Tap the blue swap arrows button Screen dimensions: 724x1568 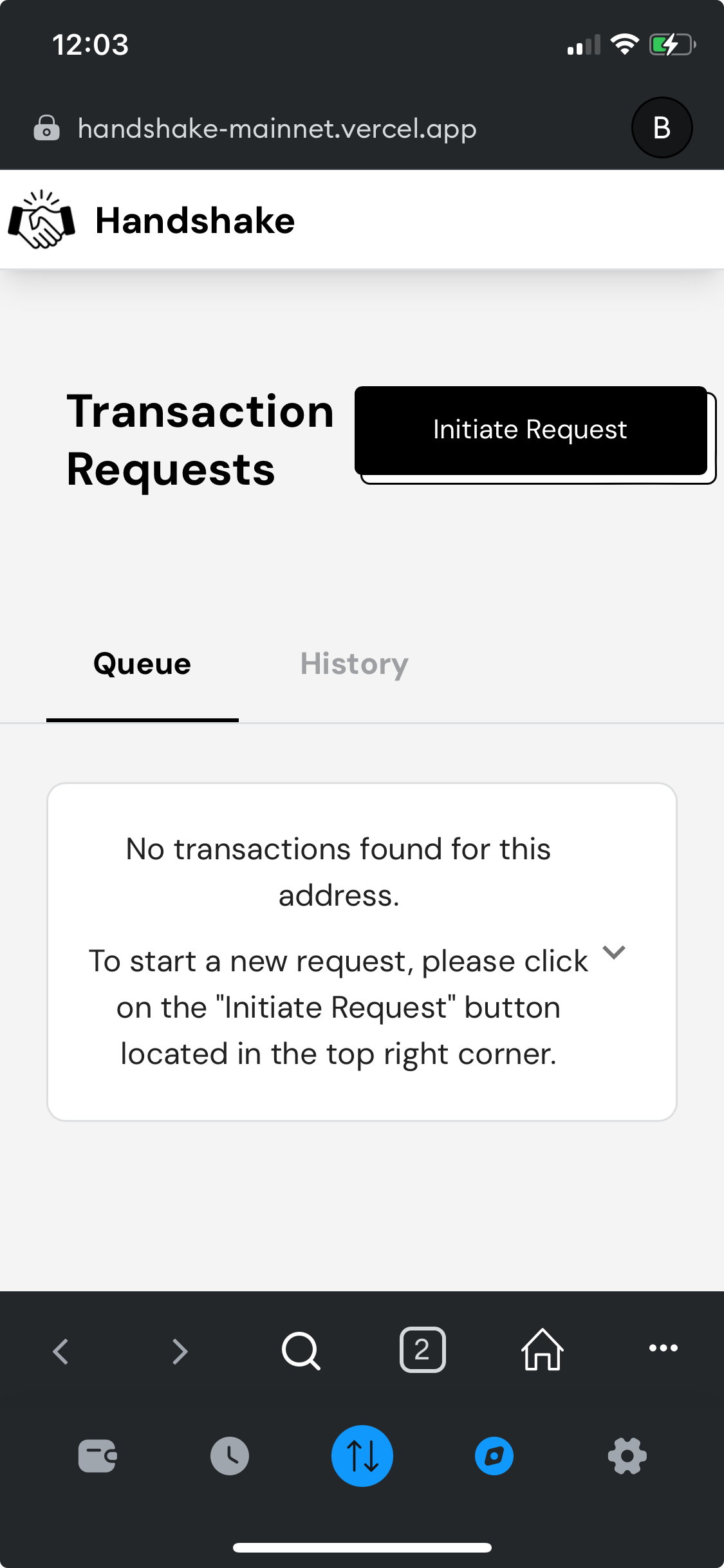coord(362,1456)
